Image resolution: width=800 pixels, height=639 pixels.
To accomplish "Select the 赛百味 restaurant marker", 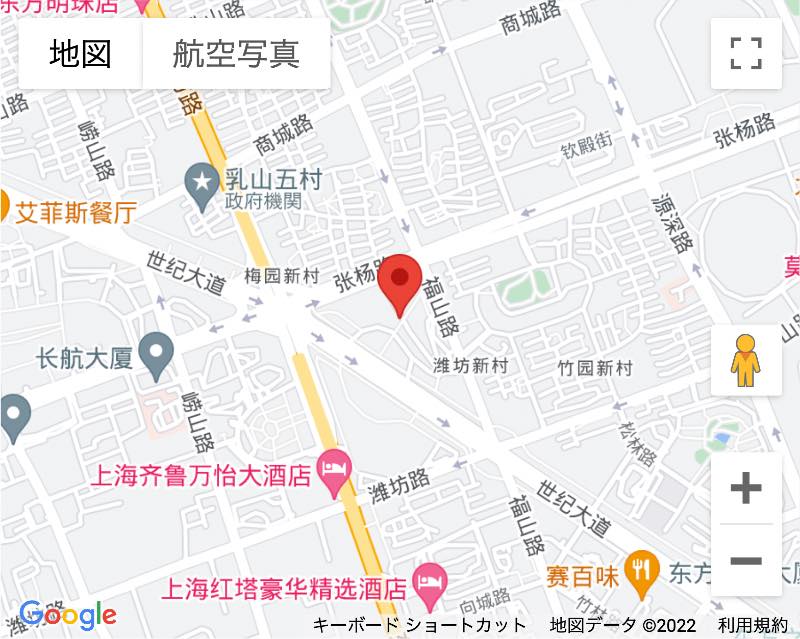I will coord(640,569).
